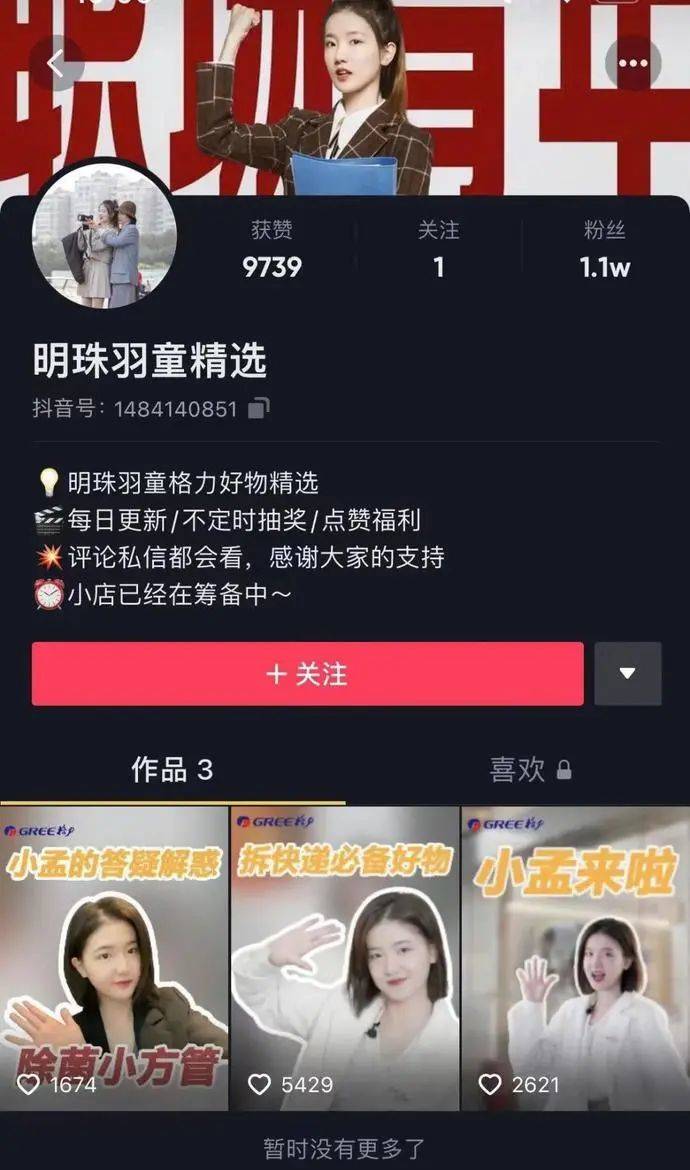Follow the account with +关注 button

[307, 674]
